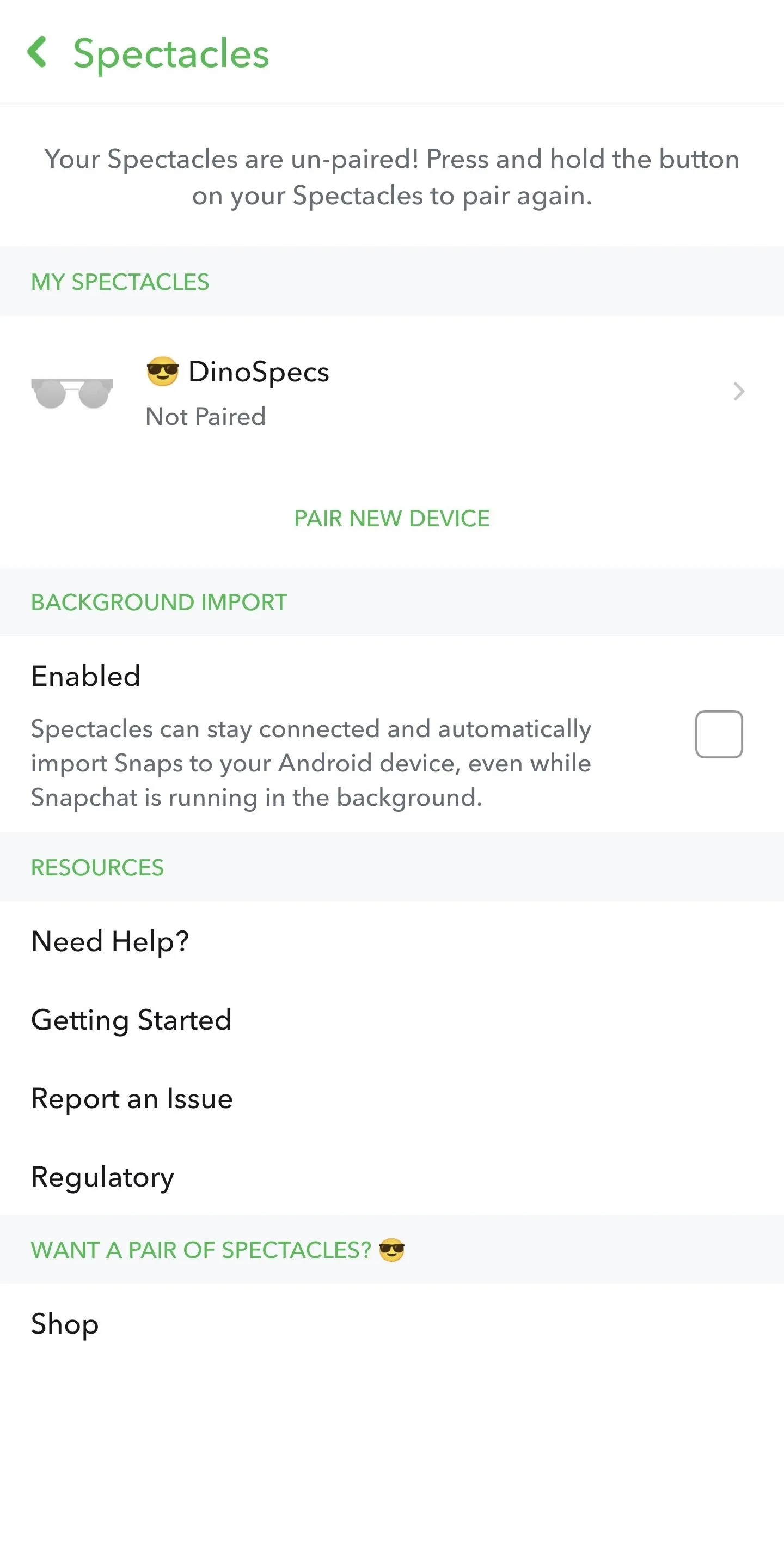Tap Pair New Device
784x1563 pixels.
pos(391,518)
